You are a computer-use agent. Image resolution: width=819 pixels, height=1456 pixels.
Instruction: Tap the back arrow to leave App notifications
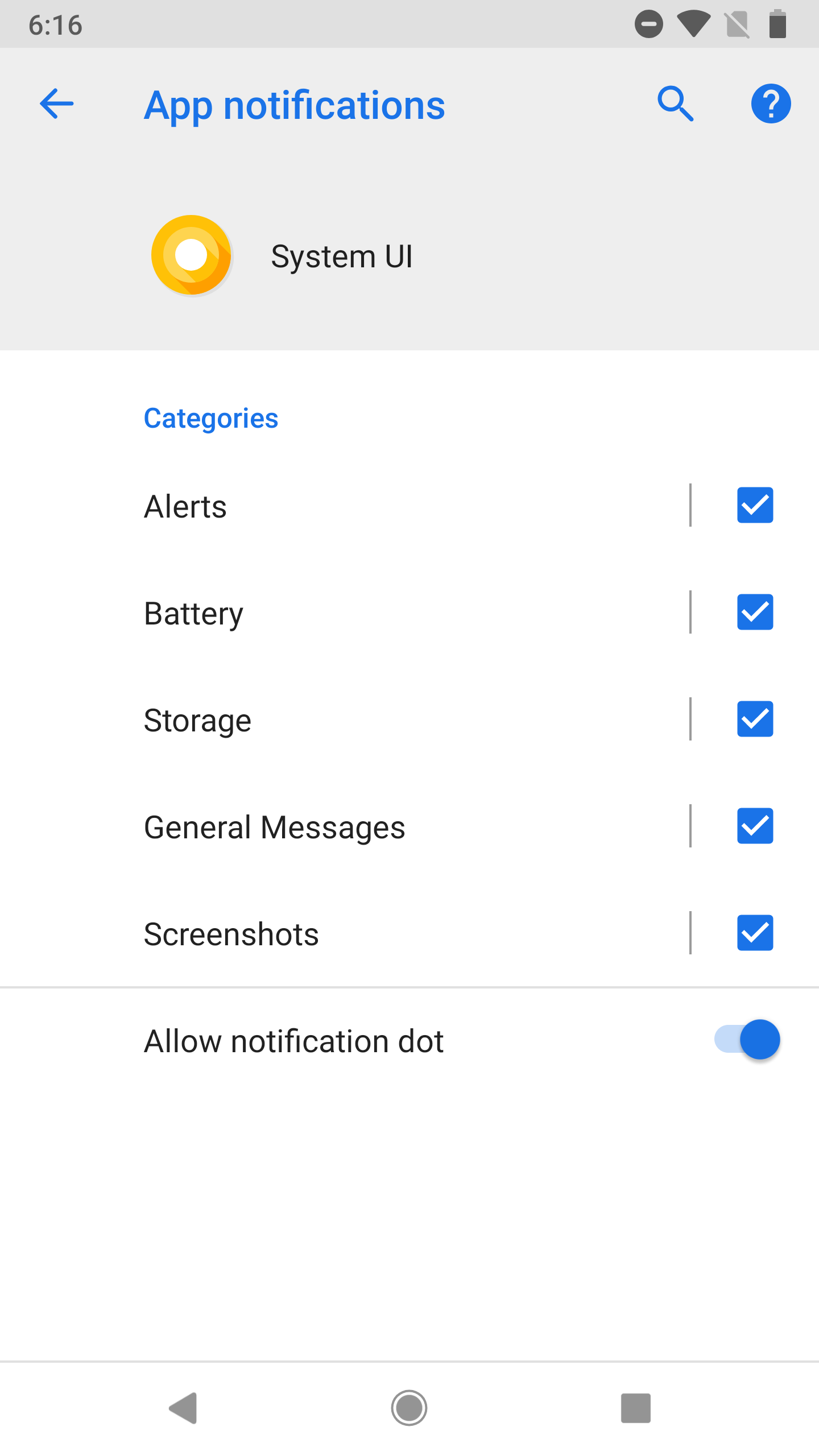[x=56, y=104]
